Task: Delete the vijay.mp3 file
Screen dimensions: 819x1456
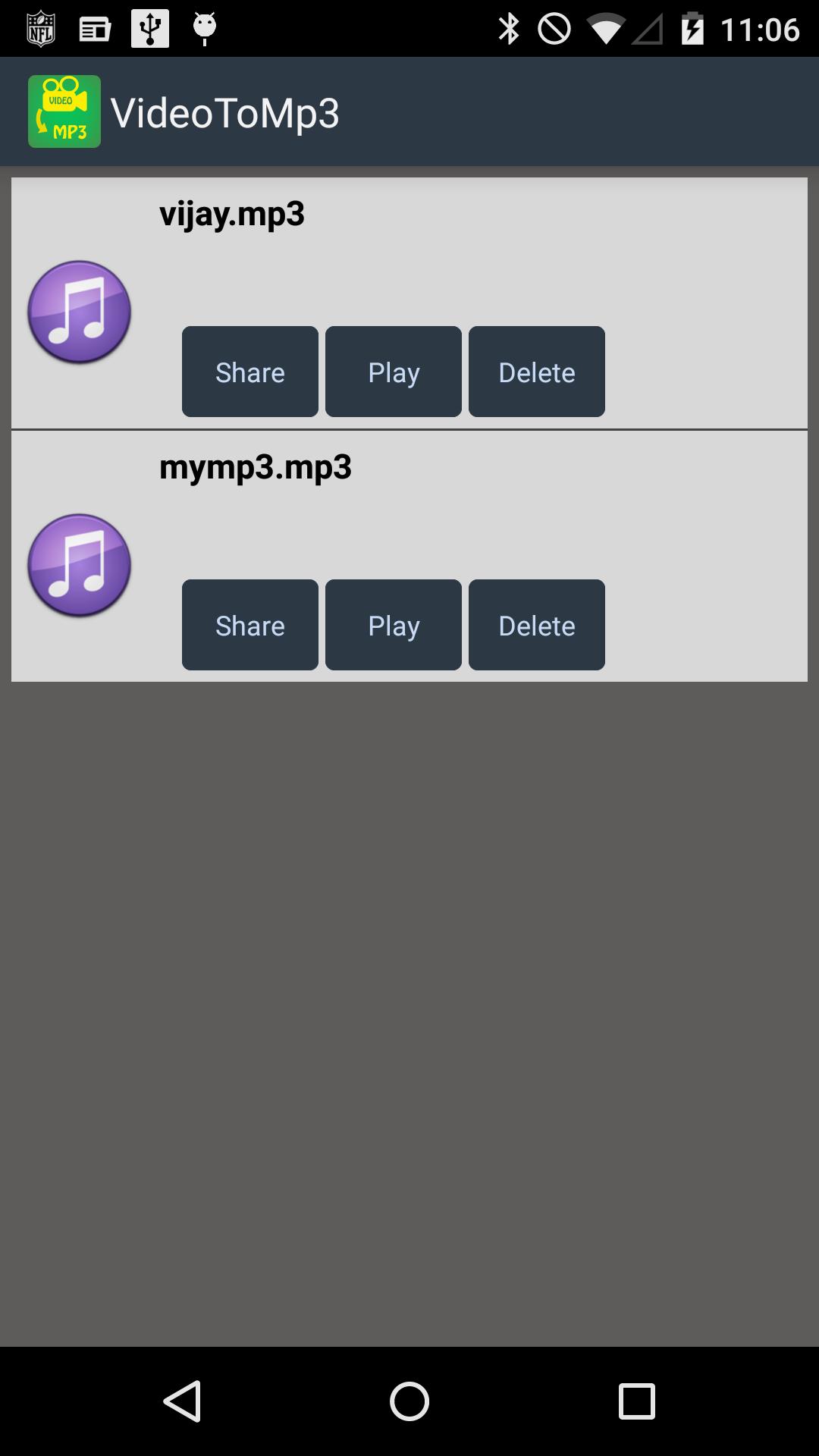Action: coord(536,372)
